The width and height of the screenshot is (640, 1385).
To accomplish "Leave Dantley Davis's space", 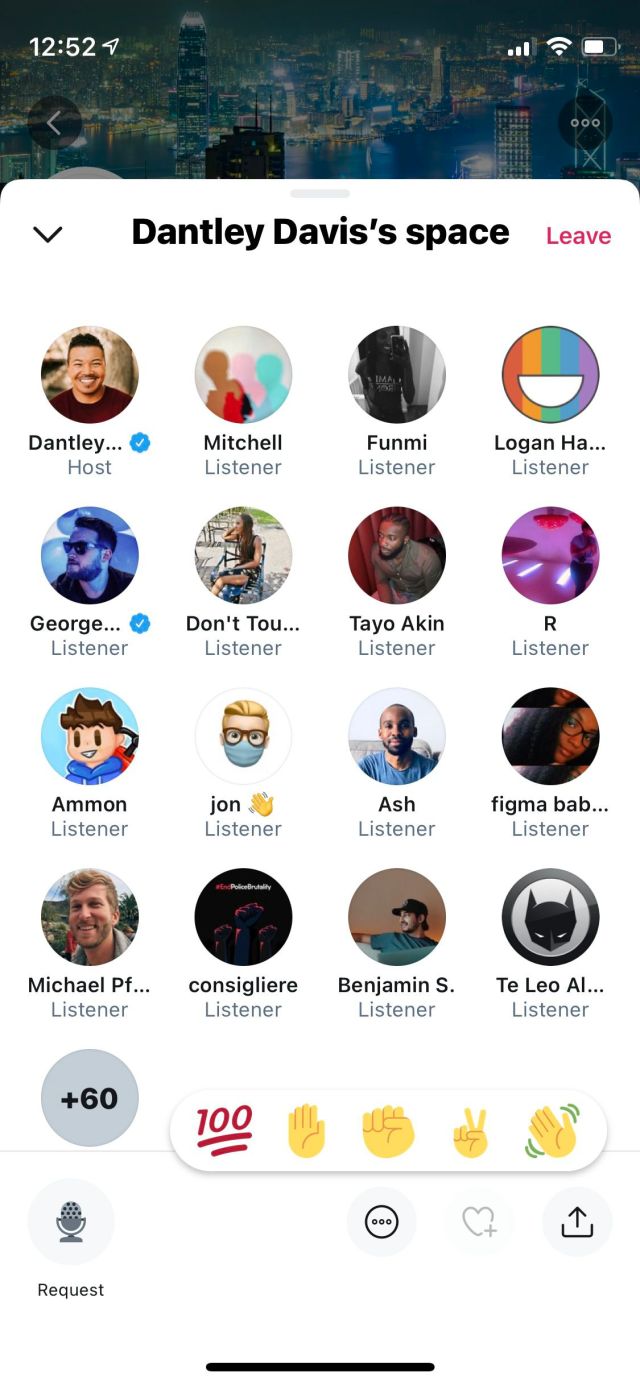I will coord(578,236).
